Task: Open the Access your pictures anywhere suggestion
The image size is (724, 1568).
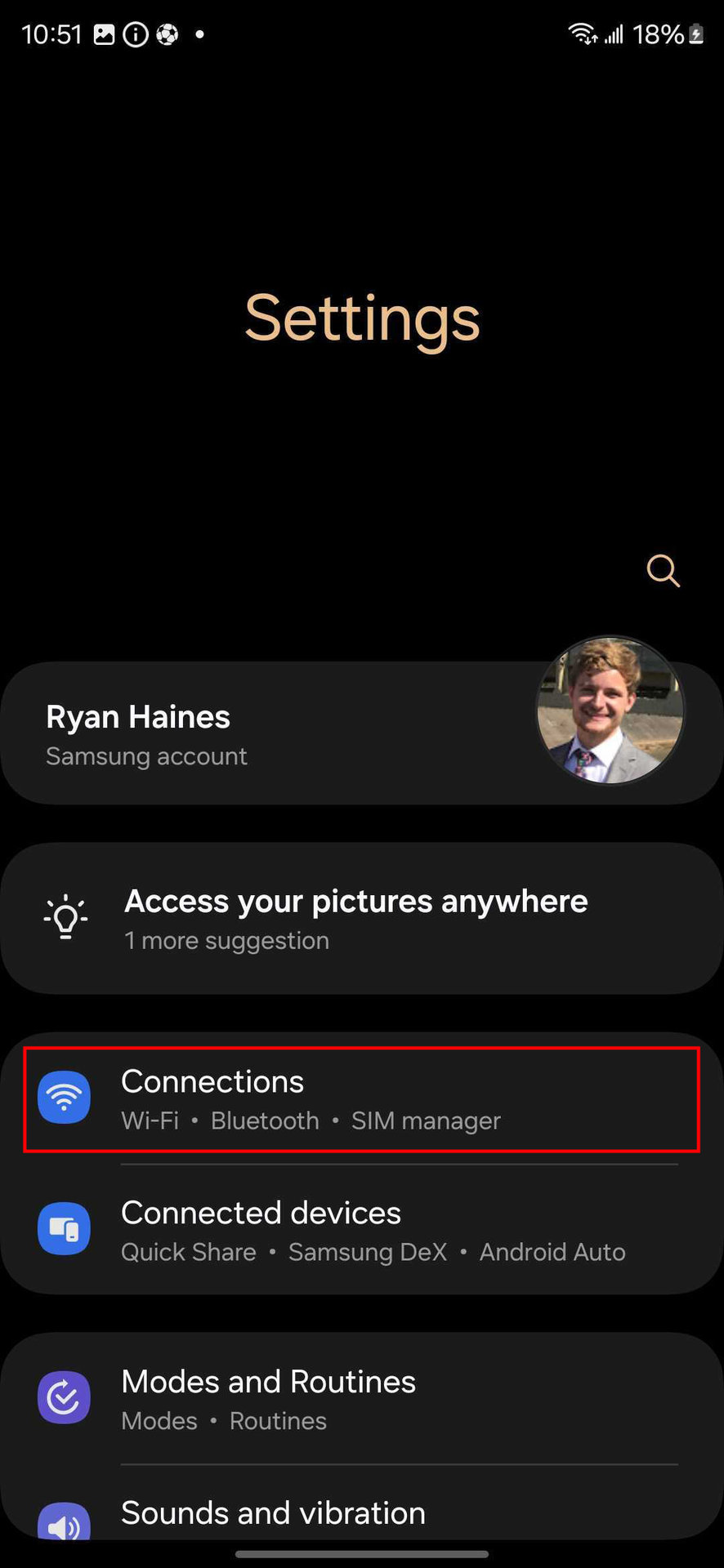Action: pyautogui.click(x=355, y=918)
